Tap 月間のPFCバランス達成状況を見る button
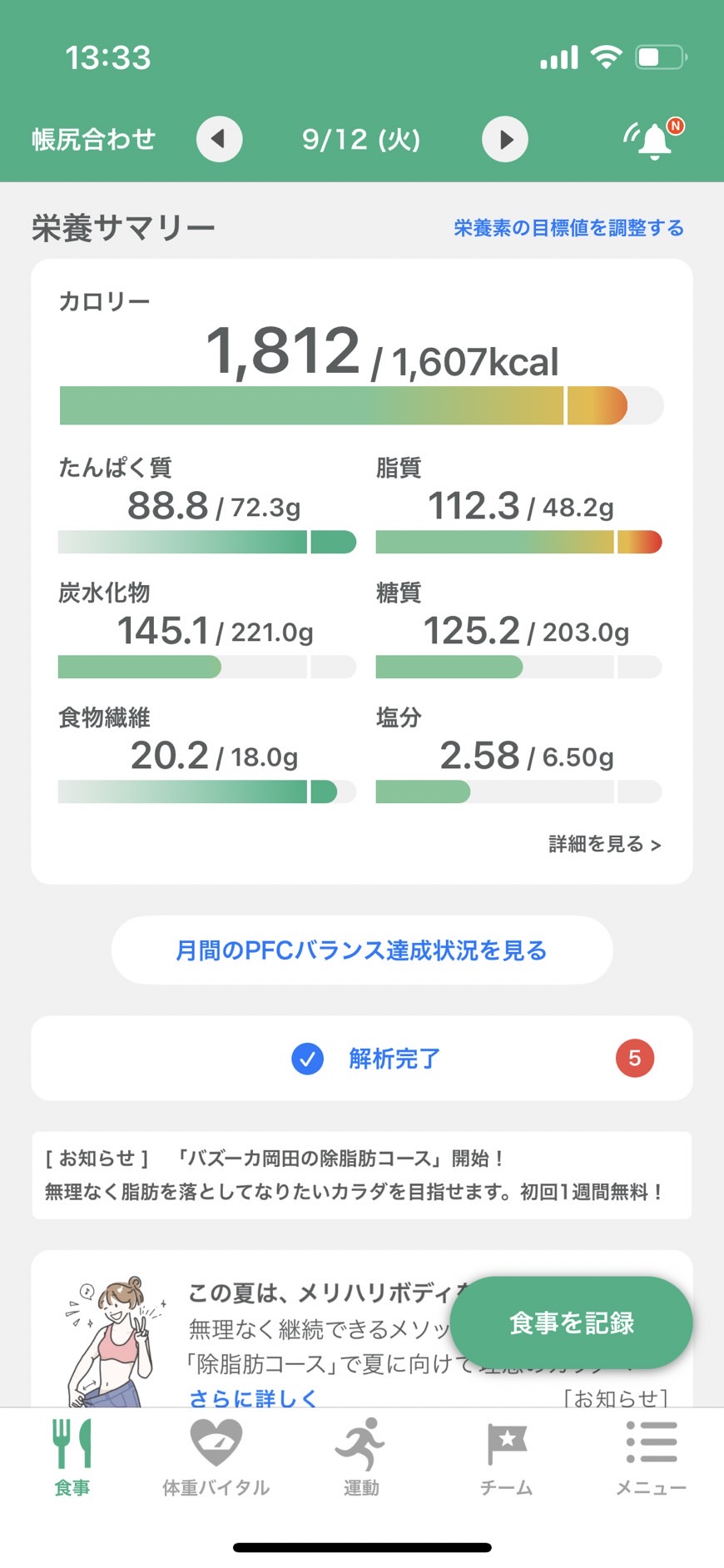Screen dimensions: 724x1568 pos(362,950)
